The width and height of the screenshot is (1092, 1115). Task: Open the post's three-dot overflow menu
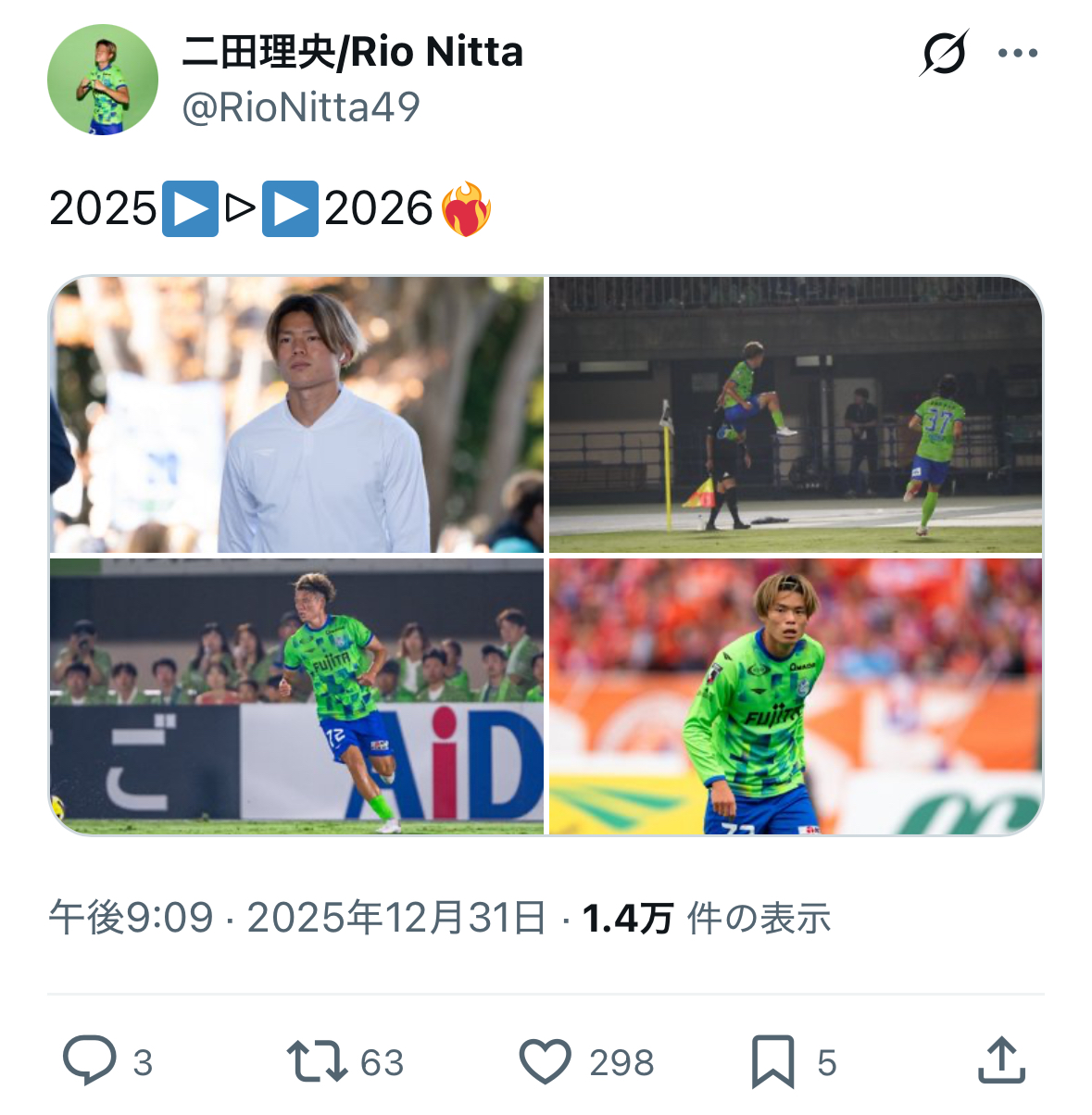click(1018, 53)
